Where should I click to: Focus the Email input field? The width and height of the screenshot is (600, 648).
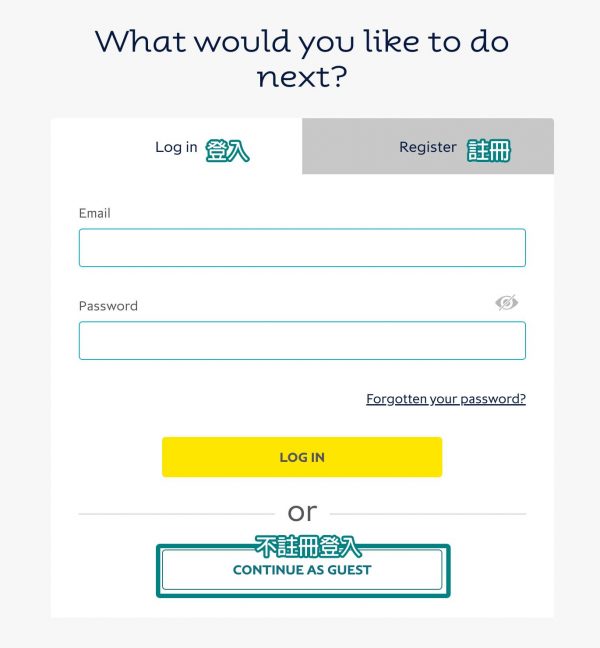tap(302, 248)
